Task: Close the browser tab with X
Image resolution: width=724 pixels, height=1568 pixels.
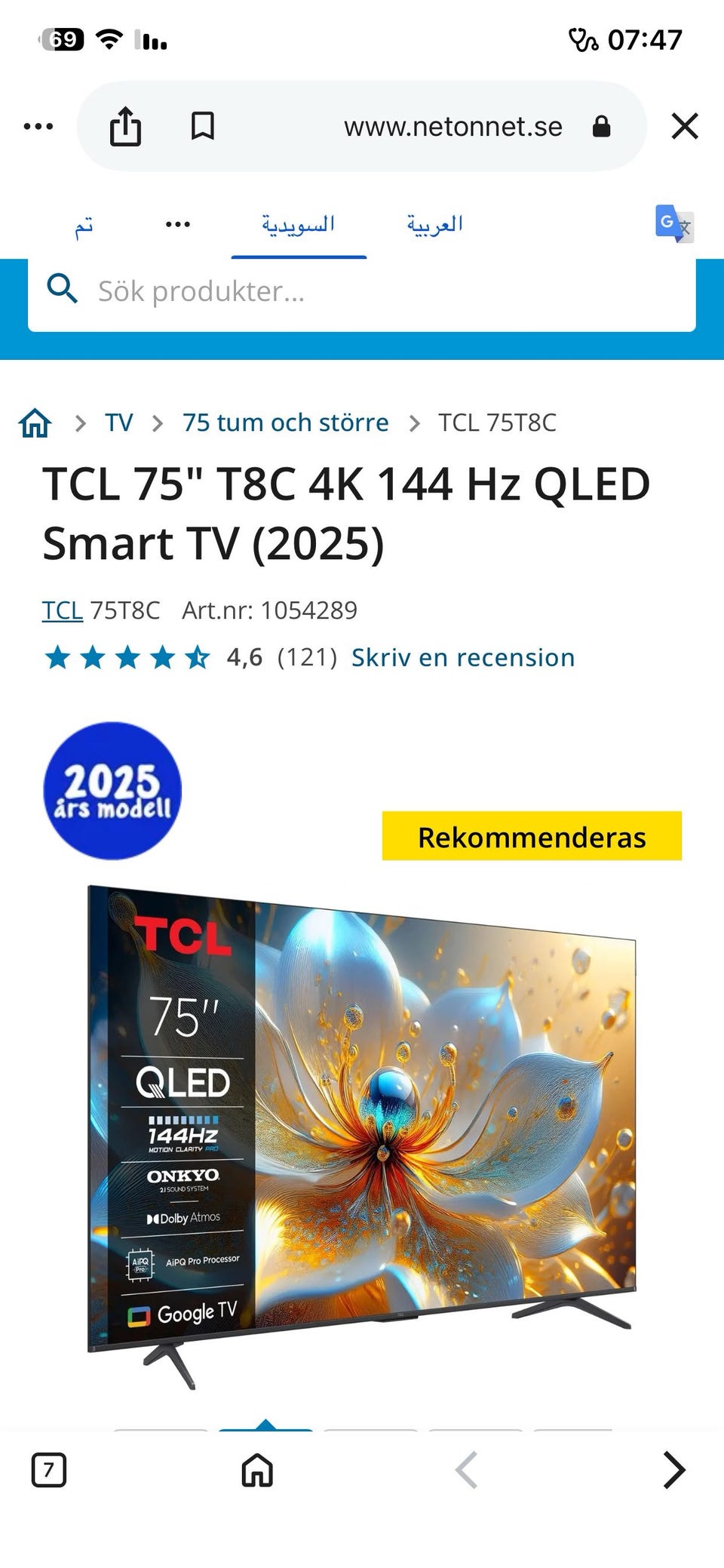Action: point(685,126)
